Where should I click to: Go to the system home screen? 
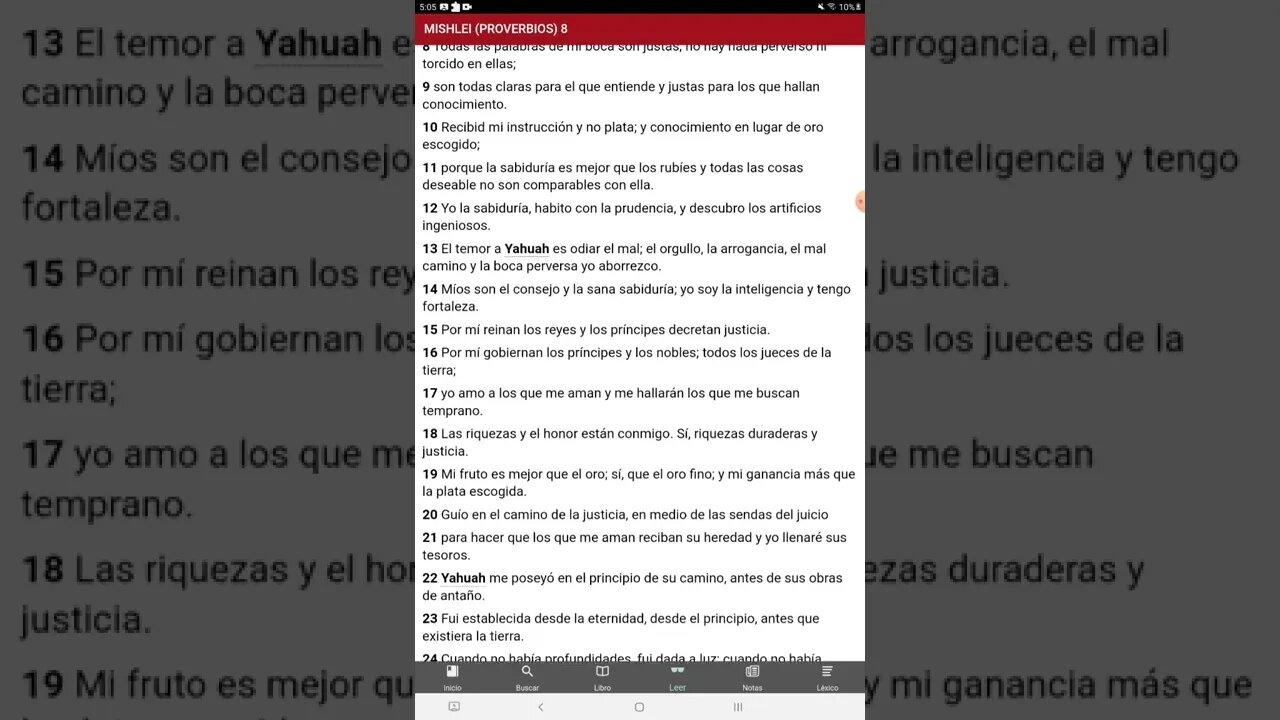tap(639, 707)
